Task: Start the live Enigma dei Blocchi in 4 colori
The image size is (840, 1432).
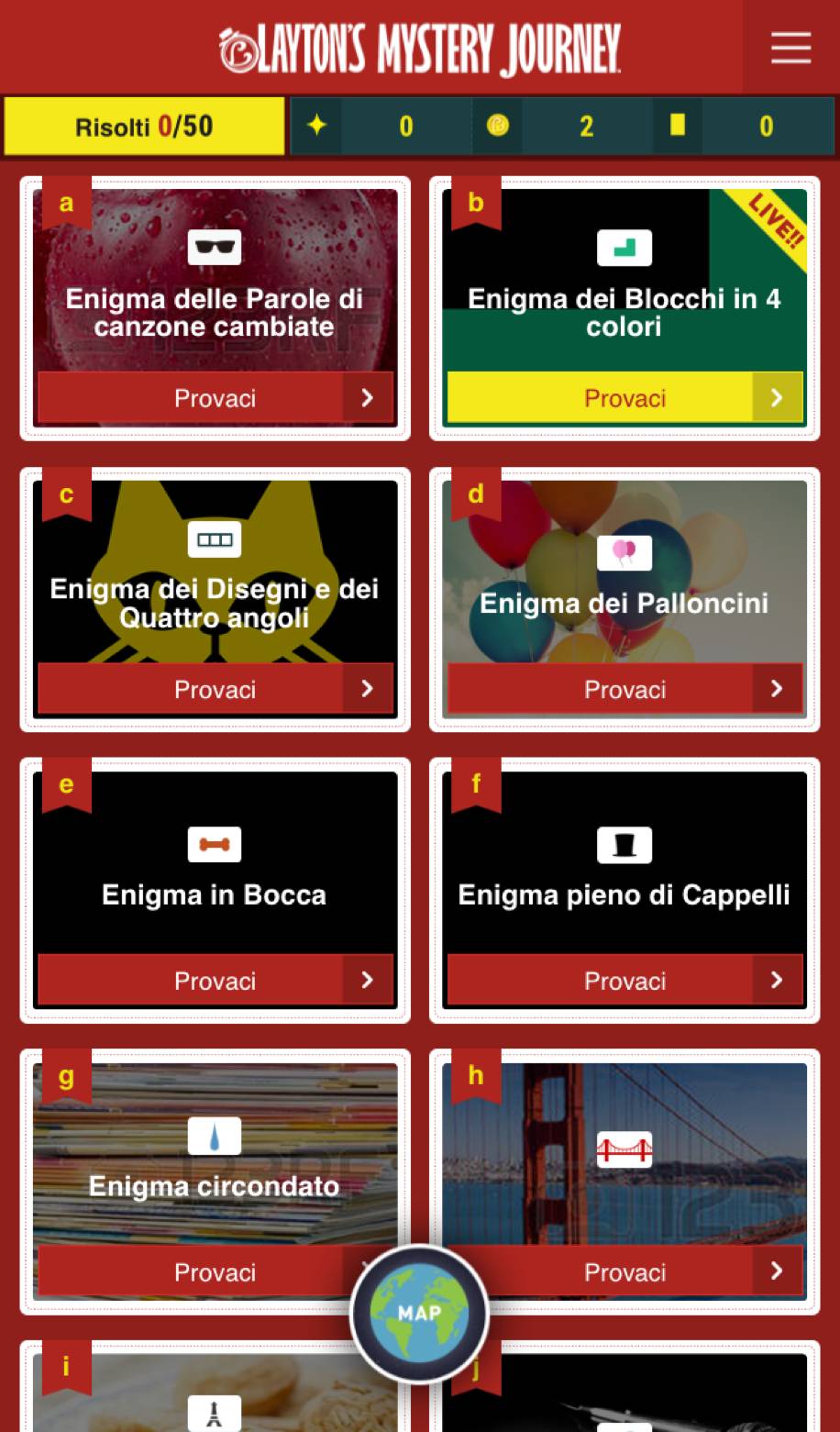Action: [624, 397]
